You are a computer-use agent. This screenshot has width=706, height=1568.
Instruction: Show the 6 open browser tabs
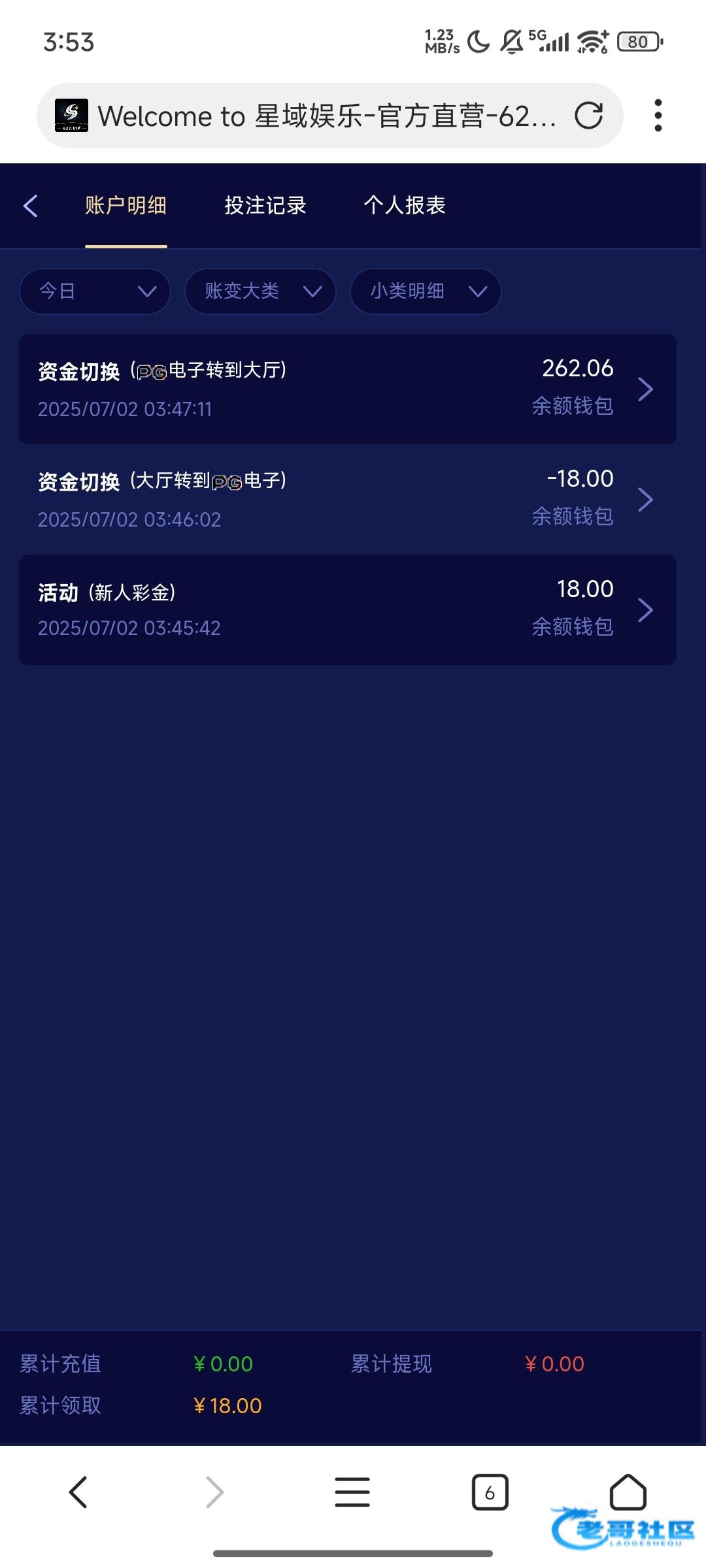[490, 1492]
